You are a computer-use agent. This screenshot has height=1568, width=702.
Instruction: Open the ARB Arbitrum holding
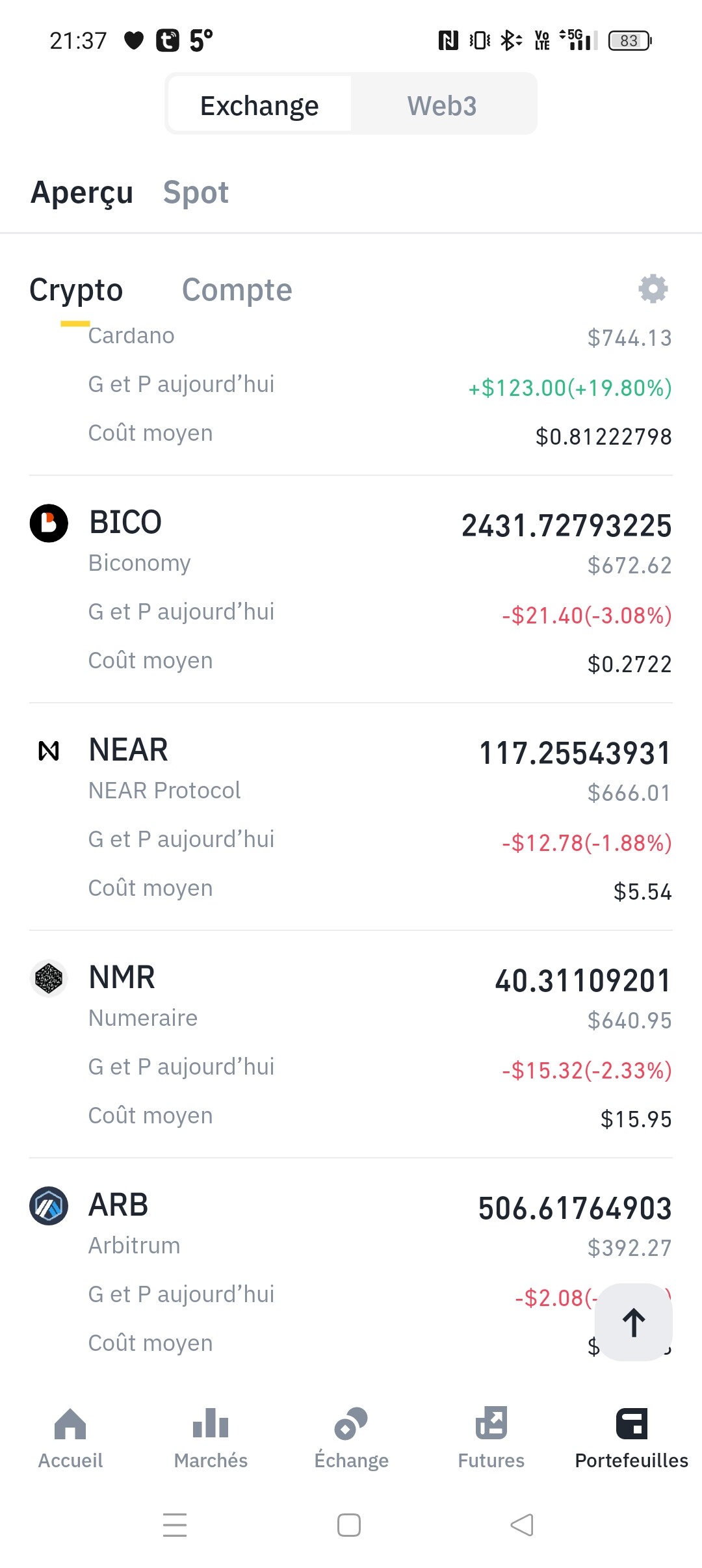351,1272
